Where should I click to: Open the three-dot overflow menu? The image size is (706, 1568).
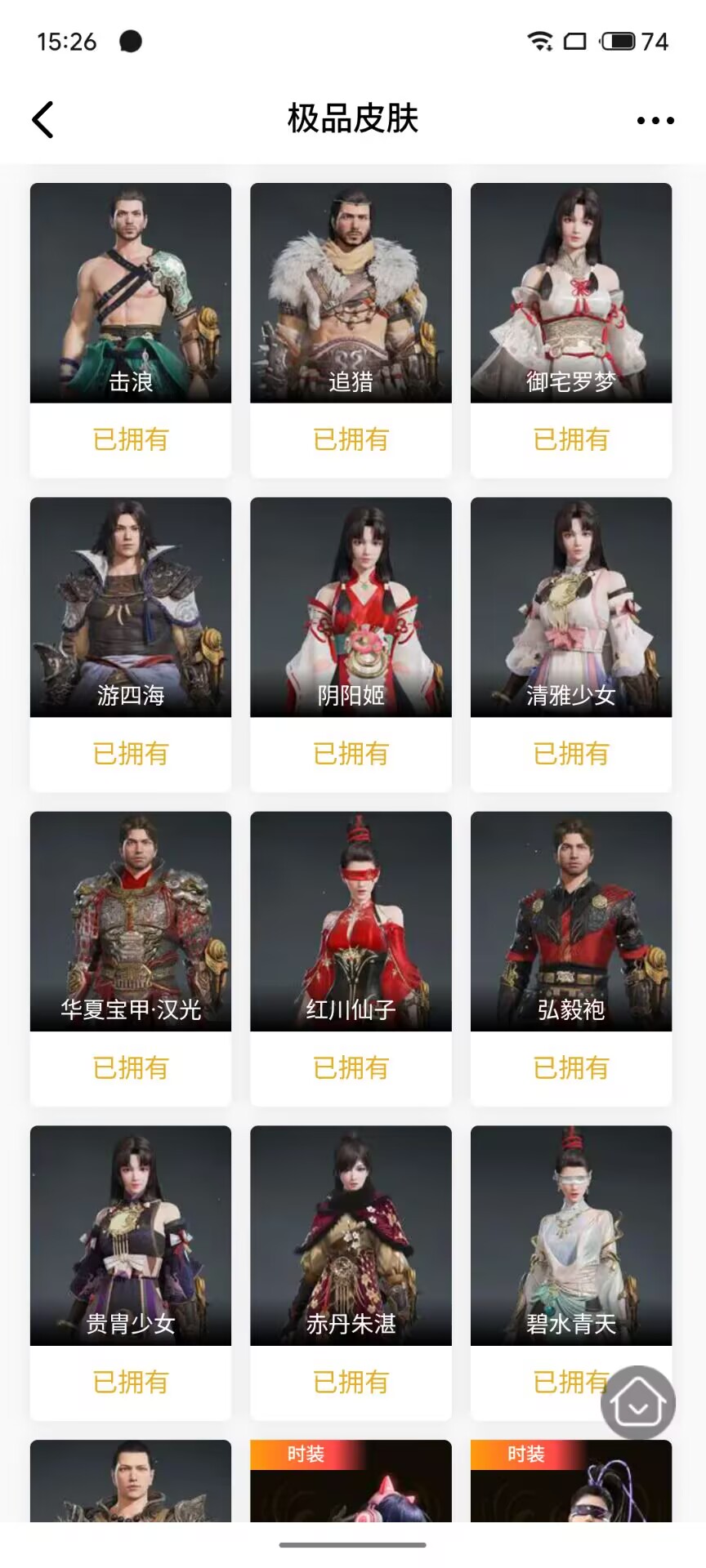click(655, 120)
